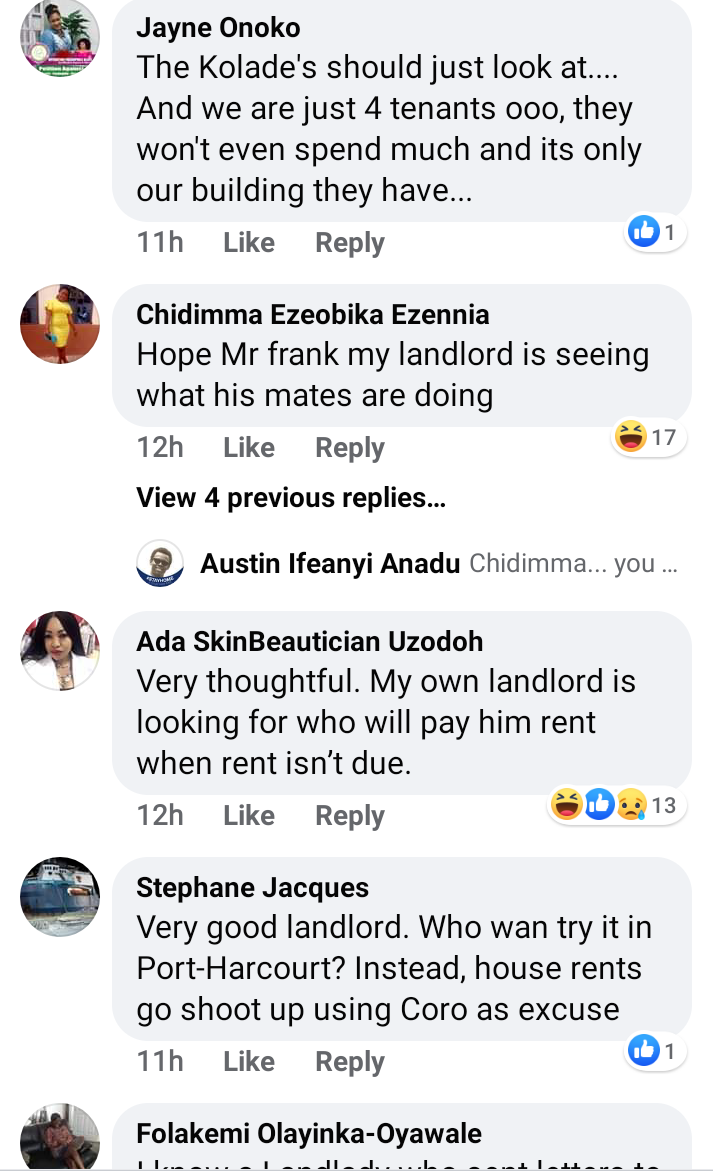Viewport: 713px width, 1171px height.
Task: Reply to Chidimma Ezeobika Ezennia's comment
Action: (x=350, y=448)
